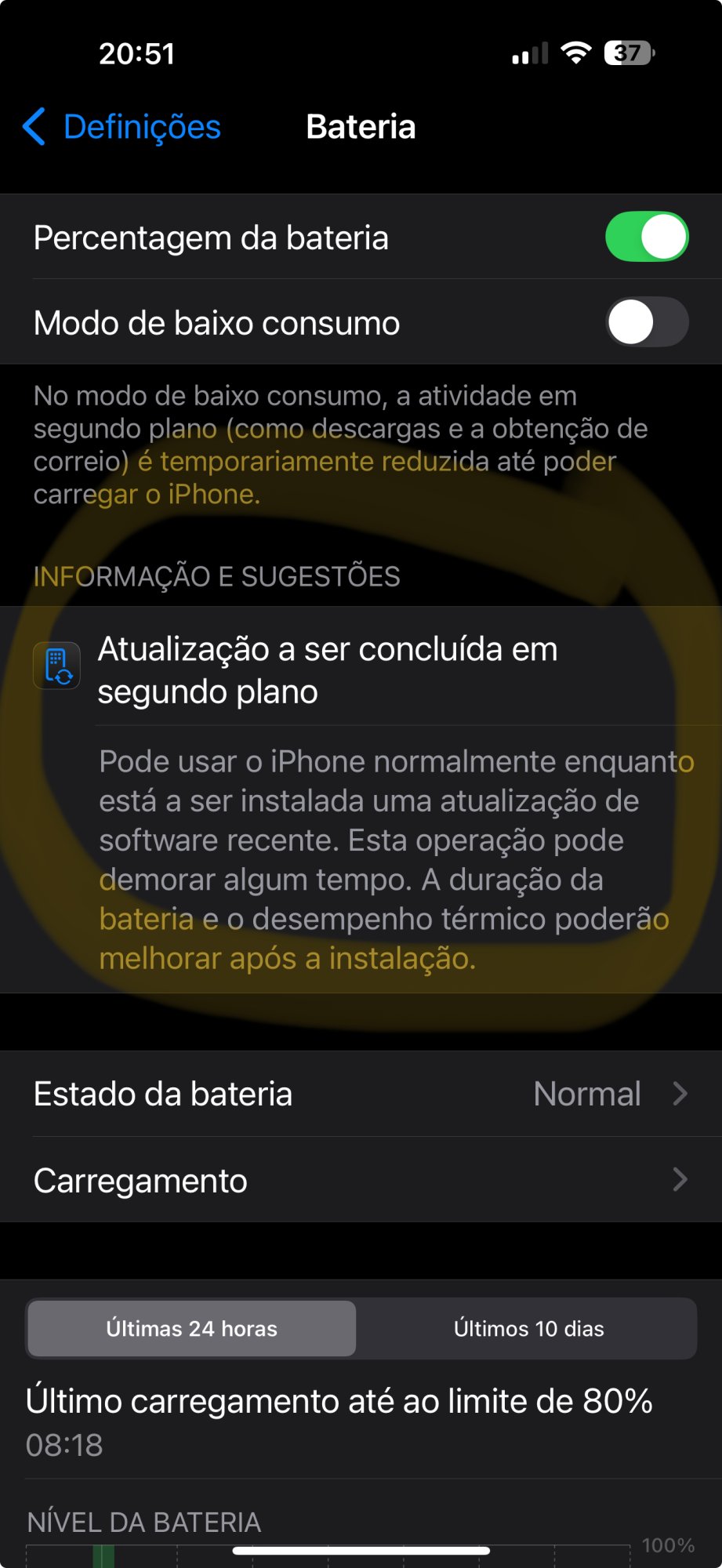
Task: Switch to Últimos 10 dias
Action: tap(528, 1329)
